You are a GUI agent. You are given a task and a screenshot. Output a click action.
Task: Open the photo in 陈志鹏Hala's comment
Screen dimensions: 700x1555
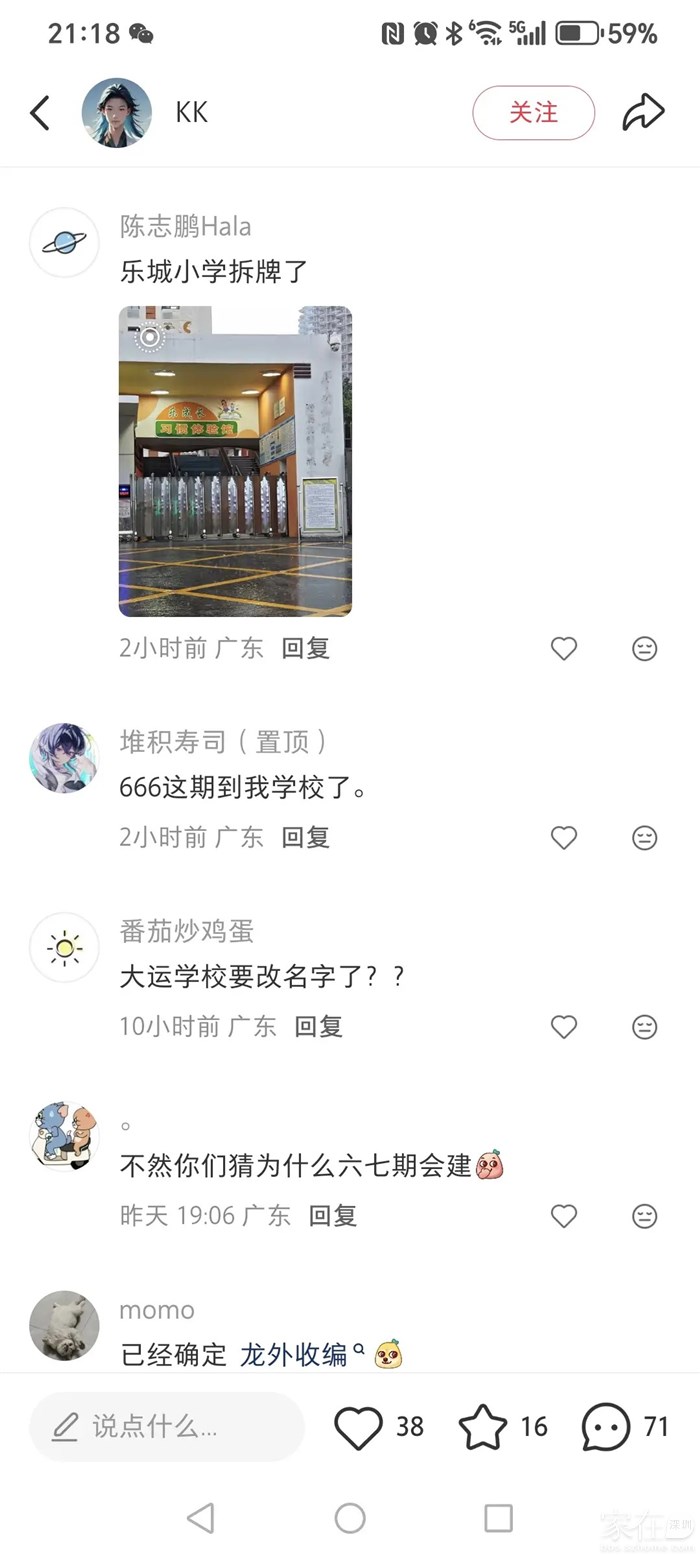[235, 461]
